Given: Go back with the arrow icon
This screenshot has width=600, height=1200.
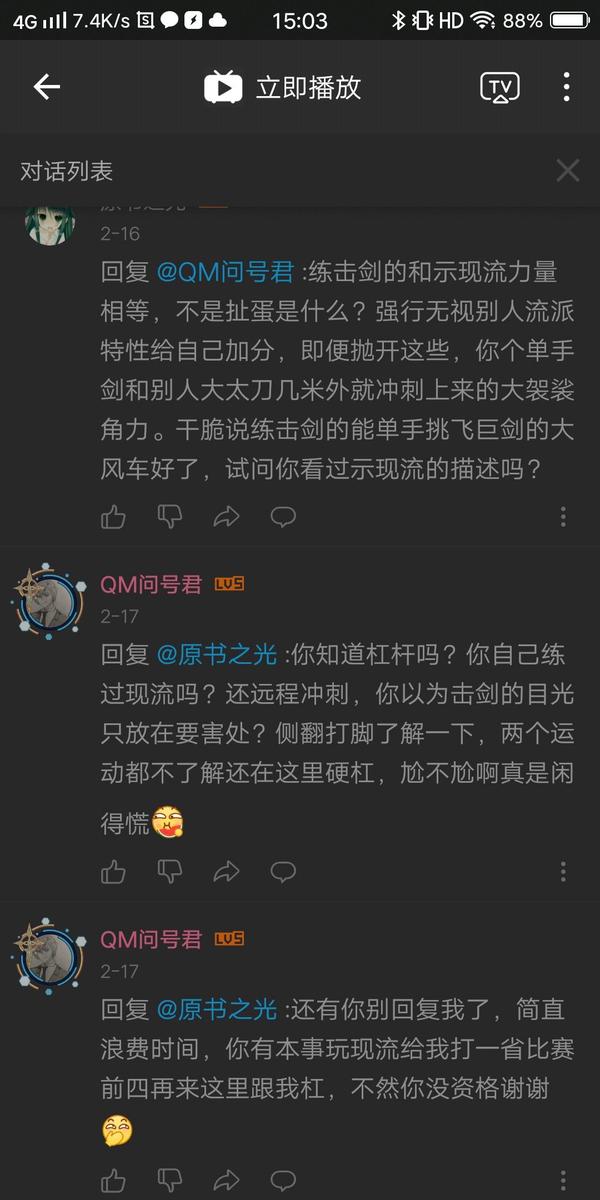Looking at the screenshot, I should click(x=47, y=87).
